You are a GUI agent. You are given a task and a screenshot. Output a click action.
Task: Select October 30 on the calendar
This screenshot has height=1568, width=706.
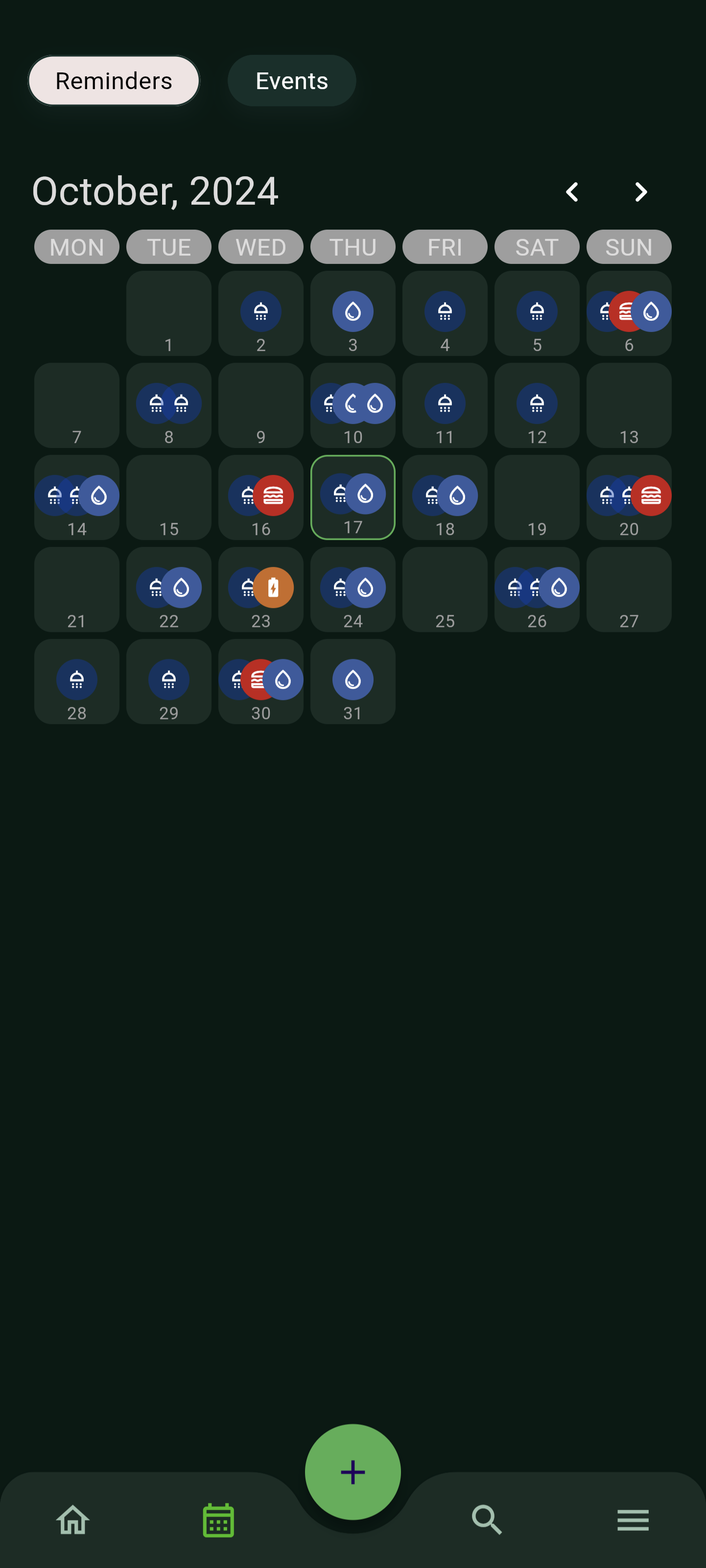coord(260,681)
